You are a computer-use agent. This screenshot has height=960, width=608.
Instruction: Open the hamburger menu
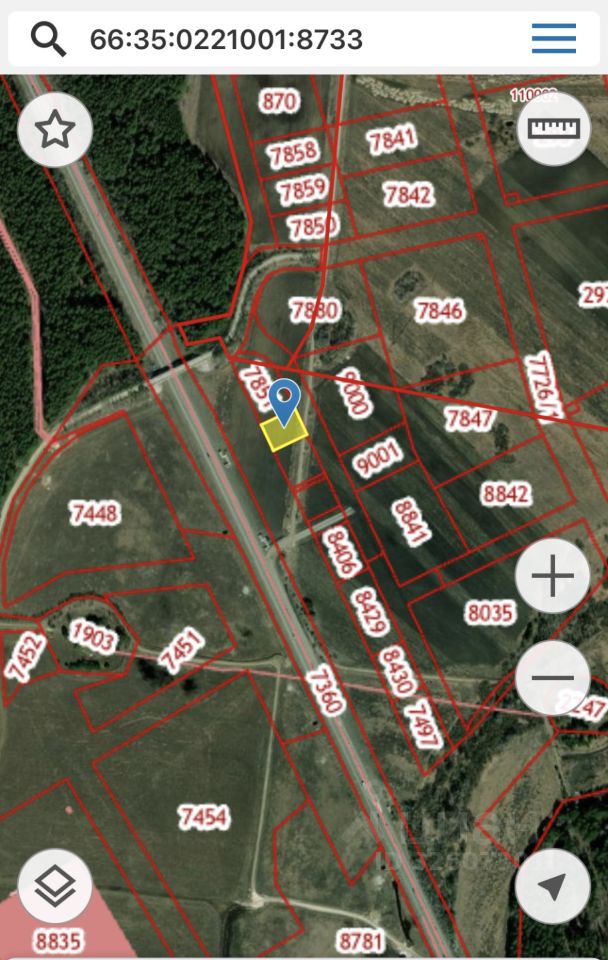click(x=553, y=39)
